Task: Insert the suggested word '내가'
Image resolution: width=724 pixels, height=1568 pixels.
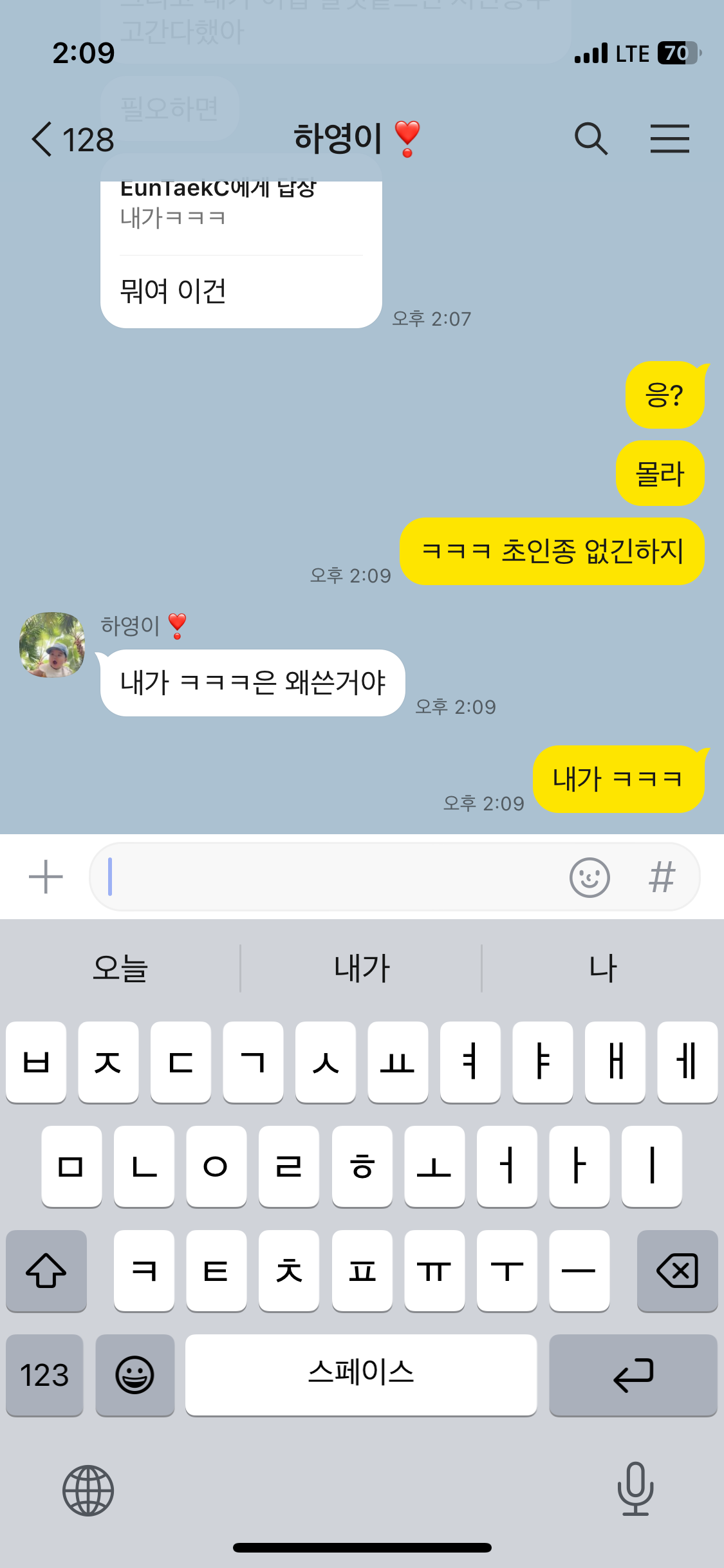Action: click(x=362, y=968)
